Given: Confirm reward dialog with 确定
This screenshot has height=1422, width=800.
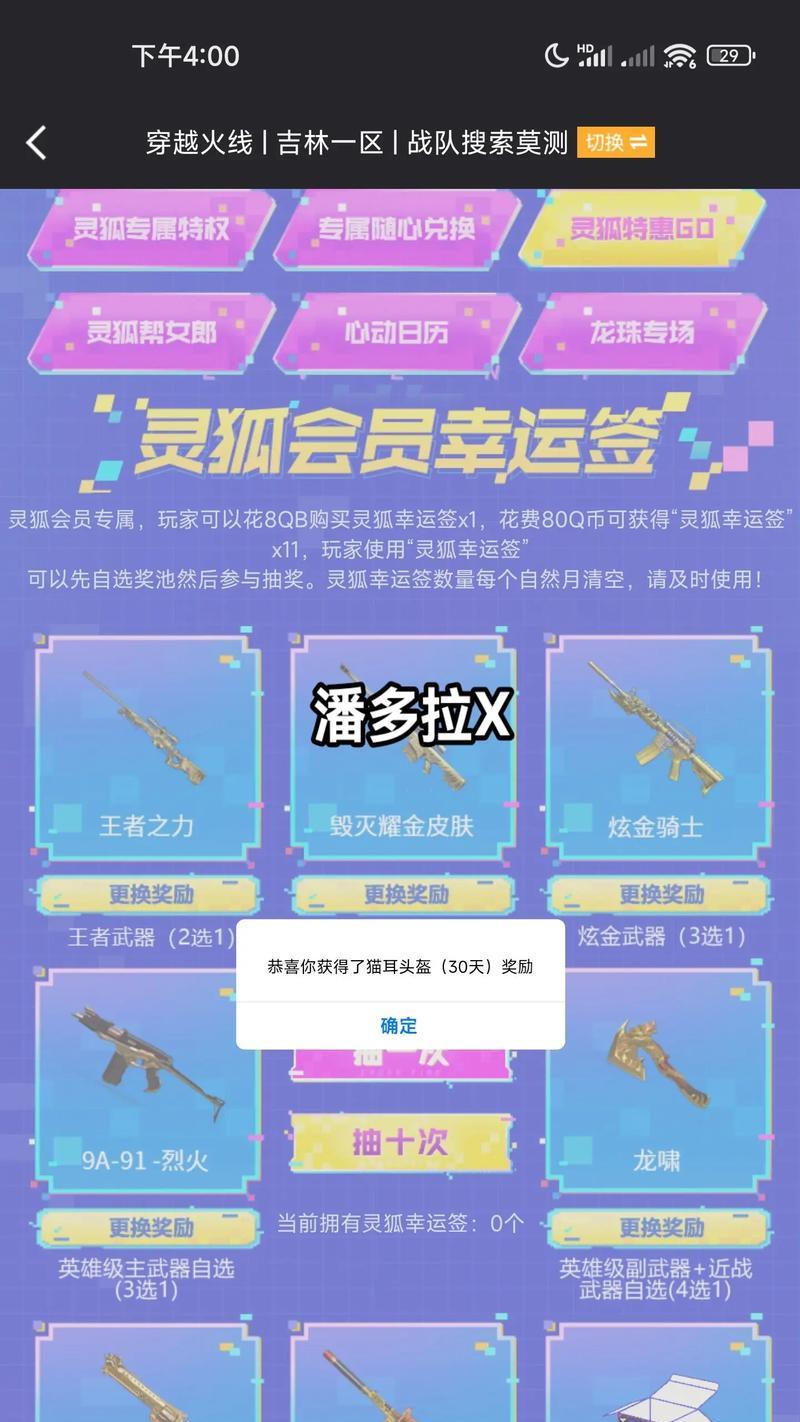Looking at the screenshot, I should click(399, 1025).
